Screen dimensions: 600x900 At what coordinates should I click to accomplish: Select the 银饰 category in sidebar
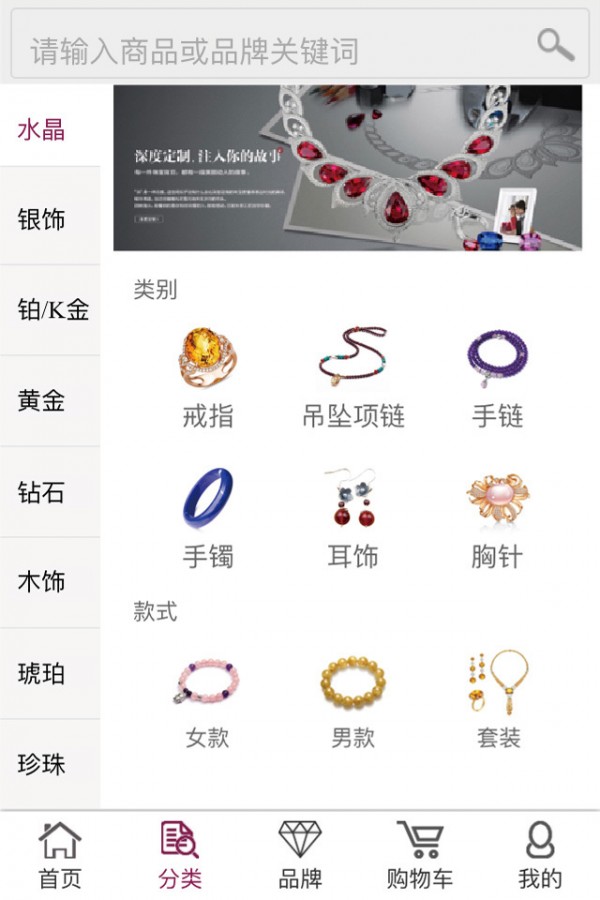tap(42, 219)
